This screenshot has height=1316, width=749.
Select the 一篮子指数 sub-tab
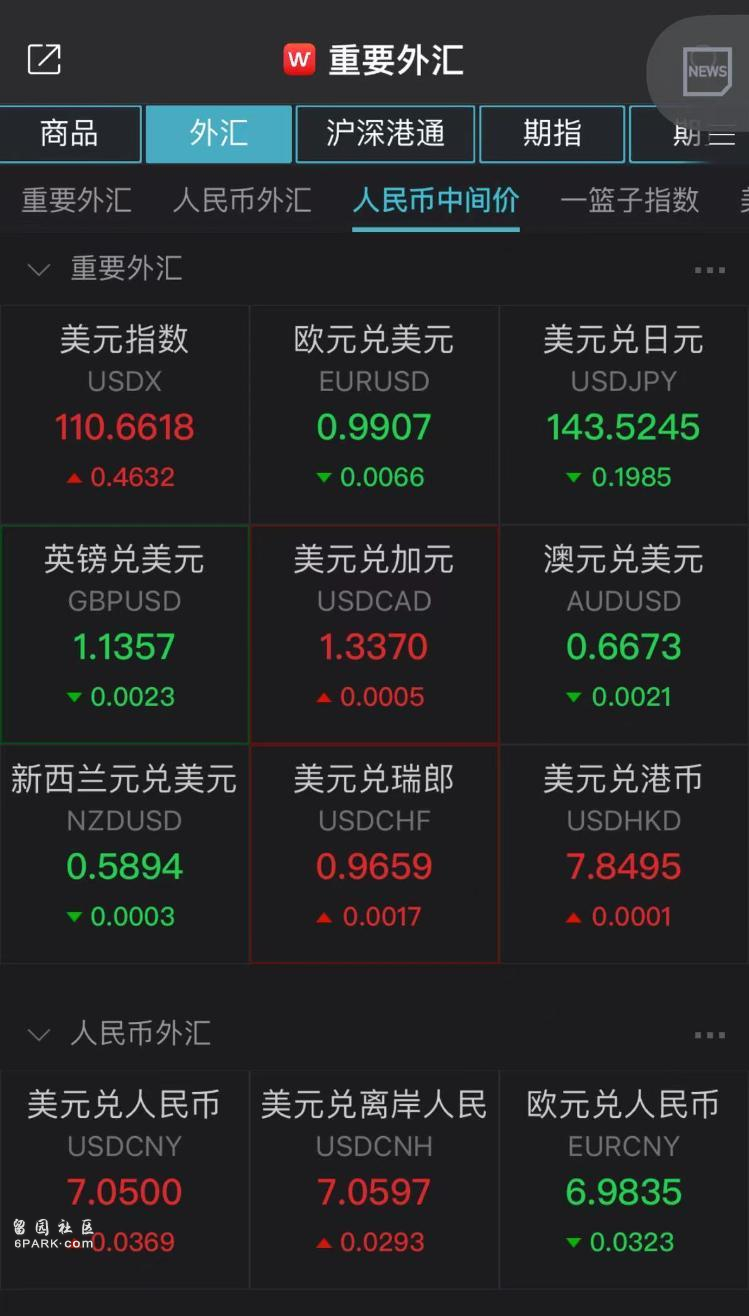coord(630,200)
